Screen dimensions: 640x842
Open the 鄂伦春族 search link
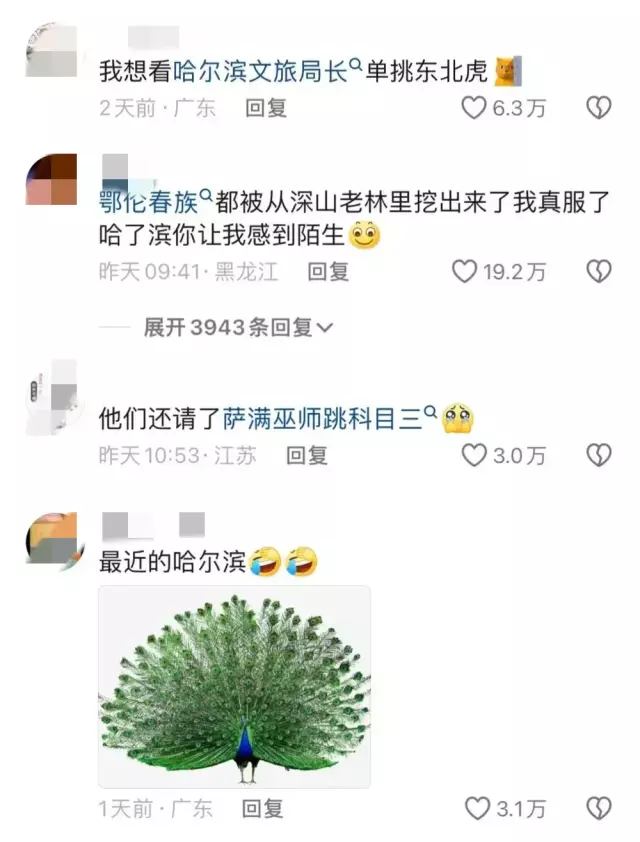coord(150,200)
